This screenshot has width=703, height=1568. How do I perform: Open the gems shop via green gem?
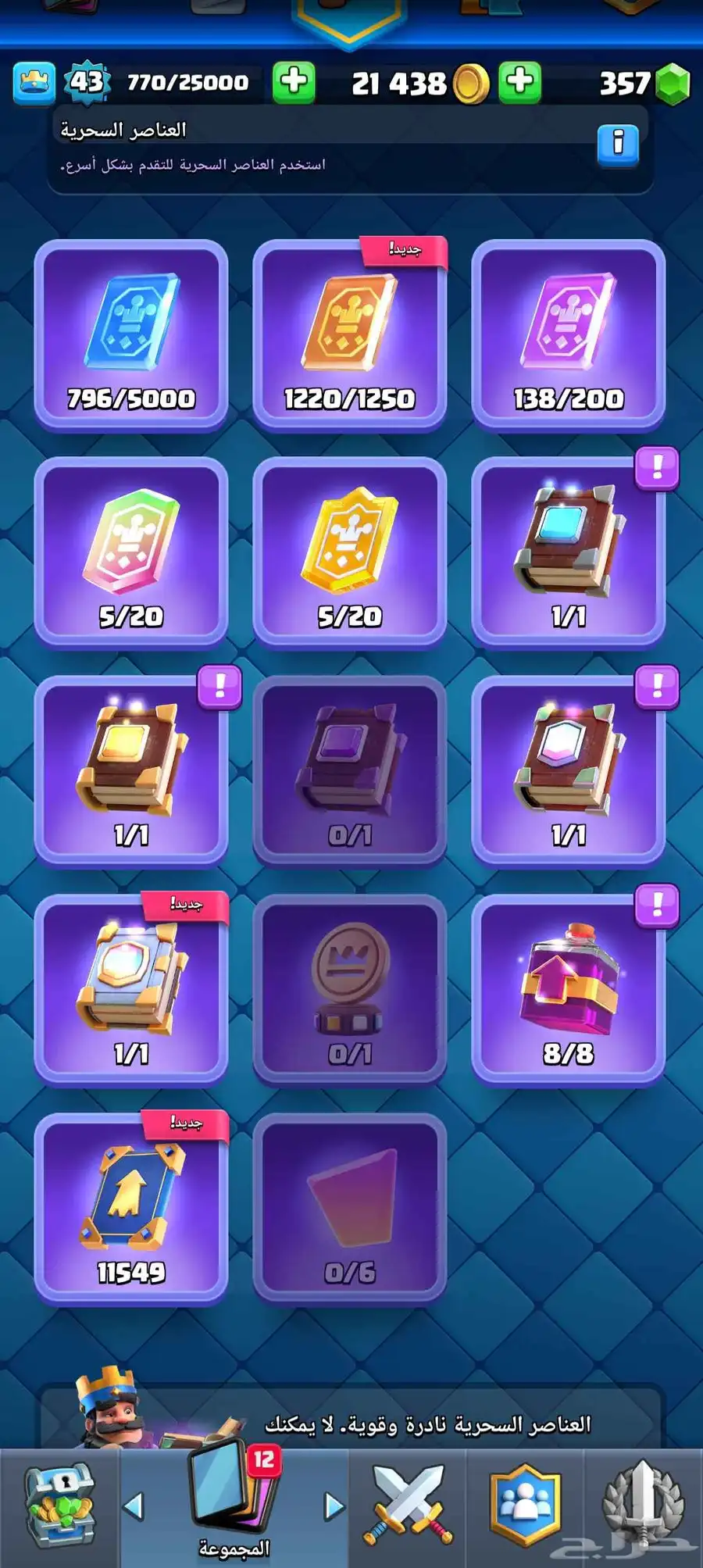pyautogui.click(x=672, y=84)
